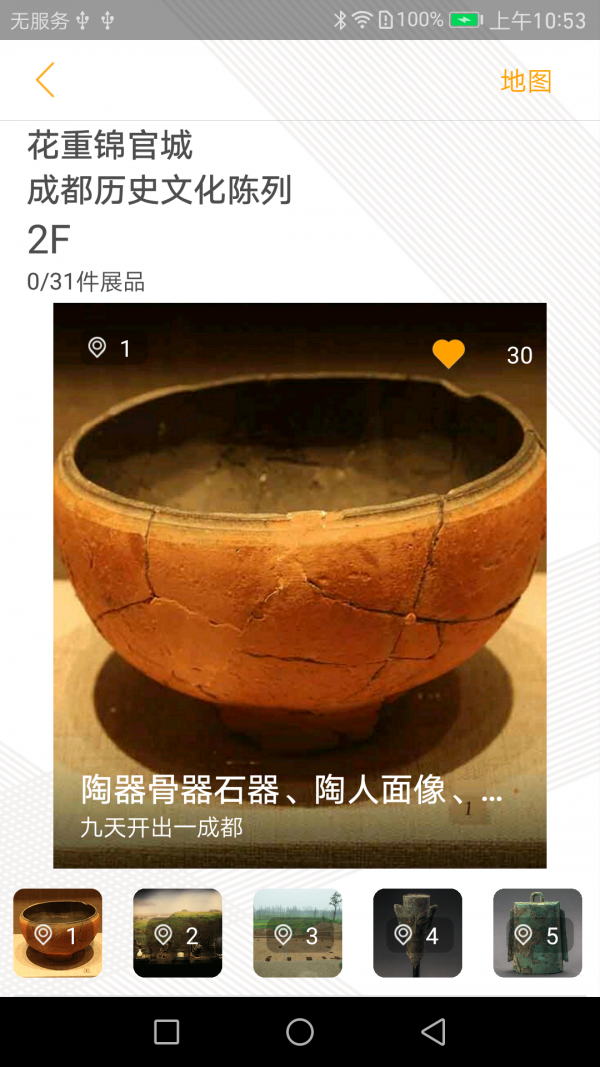600x1067 pixels.
Task: Open the 陶器骨器石器 exhibit card
Action: coord(300,585)
